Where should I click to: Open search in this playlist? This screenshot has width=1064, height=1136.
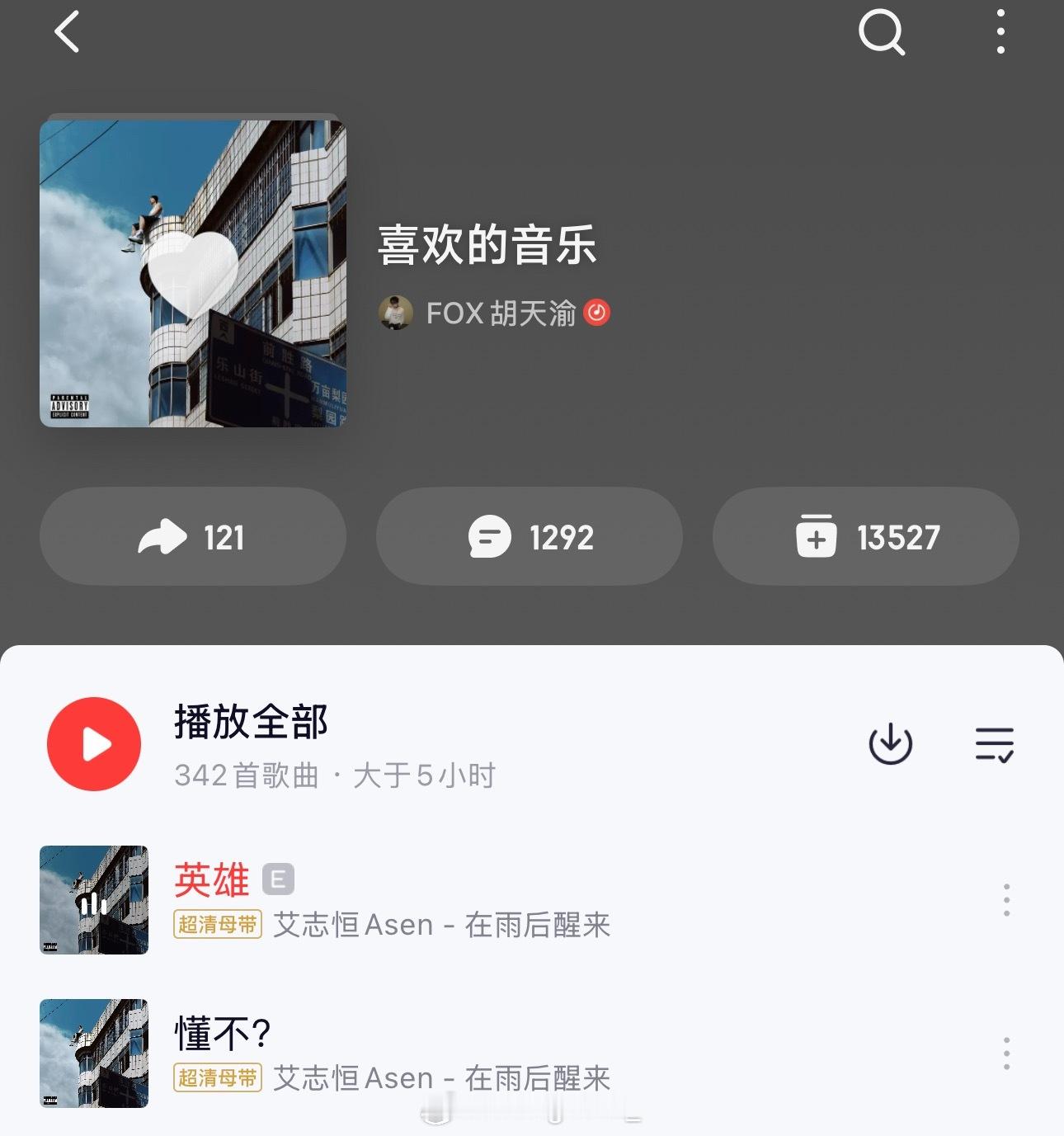881,33
